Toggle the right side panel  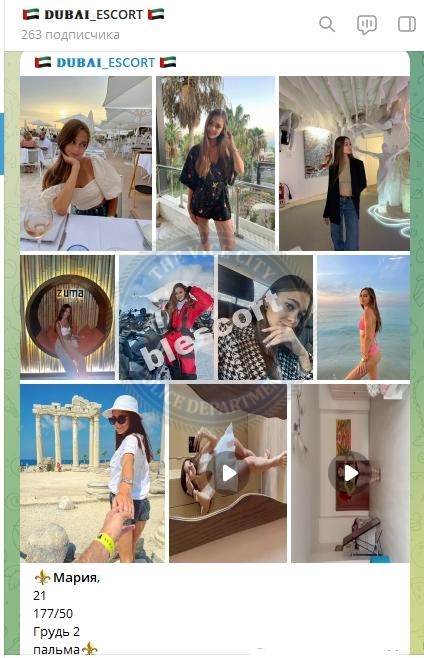[x=406, y=24]
